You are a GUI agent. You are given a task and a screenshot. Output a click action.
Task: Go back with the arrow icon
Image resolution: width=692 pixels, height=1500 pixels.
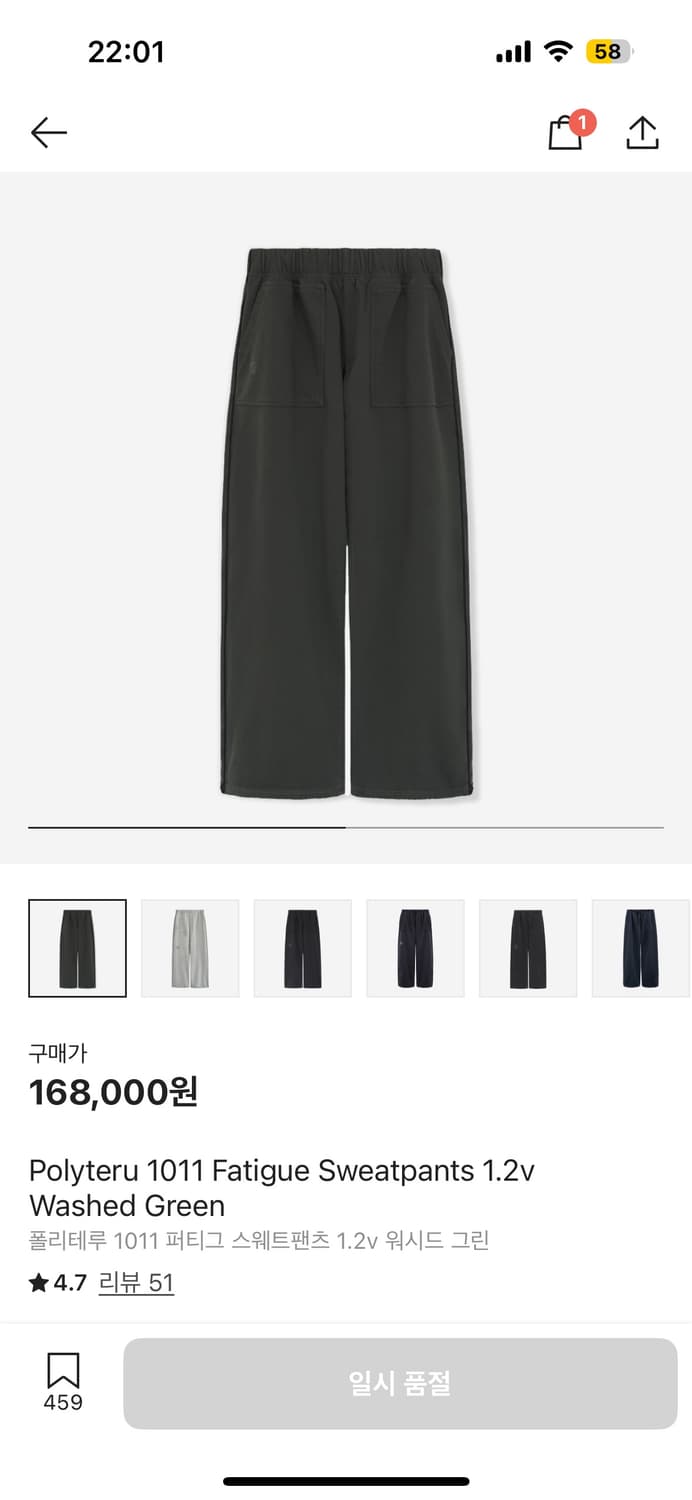click(48, 133)
